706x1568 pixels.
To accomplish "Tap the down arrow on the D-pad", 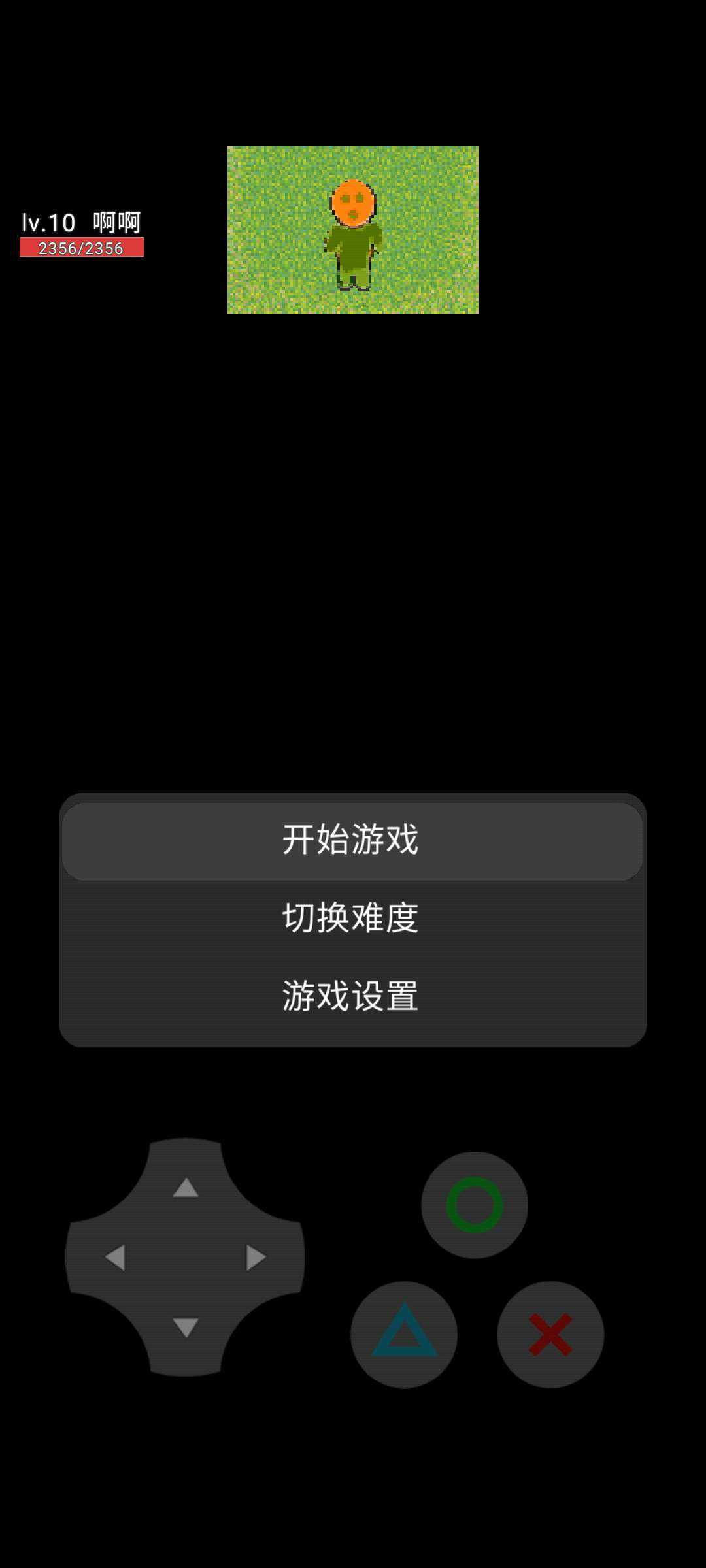I will pos(186,1327).
